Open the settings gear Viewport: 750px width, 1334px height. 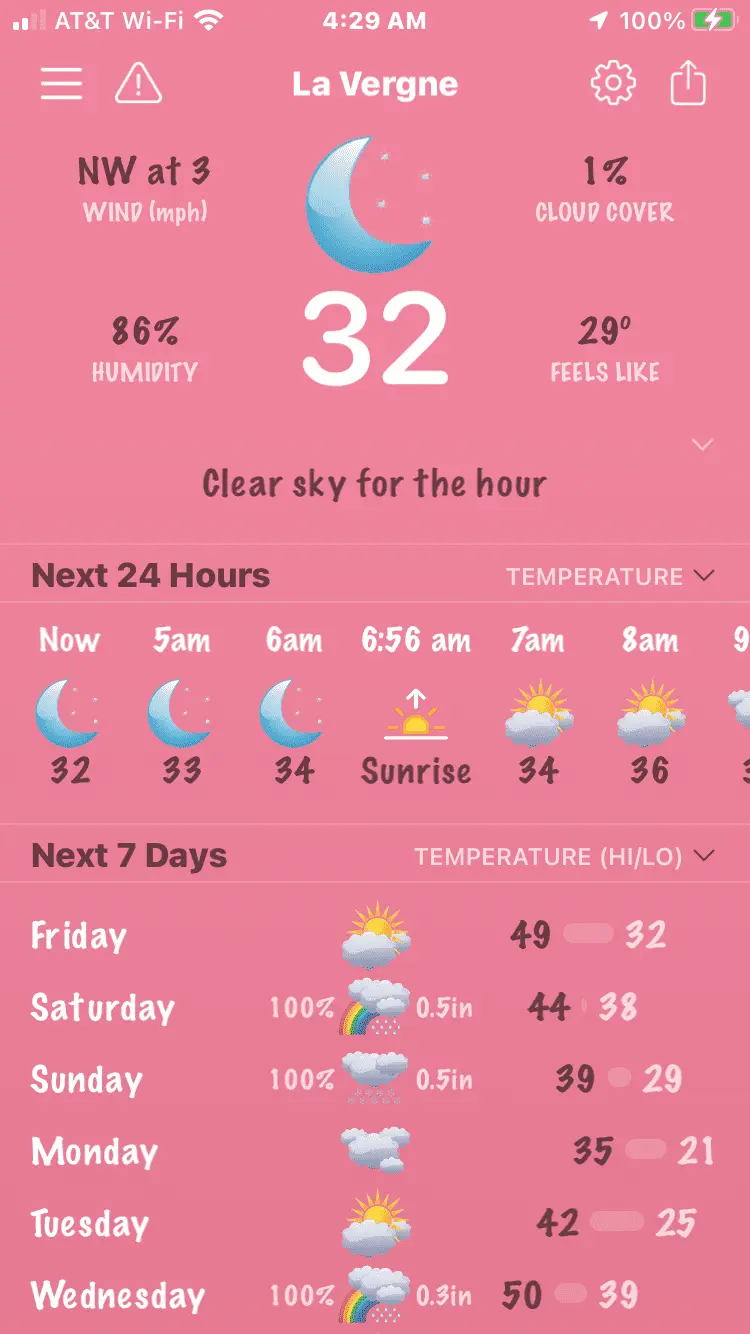tap(613, 84)
